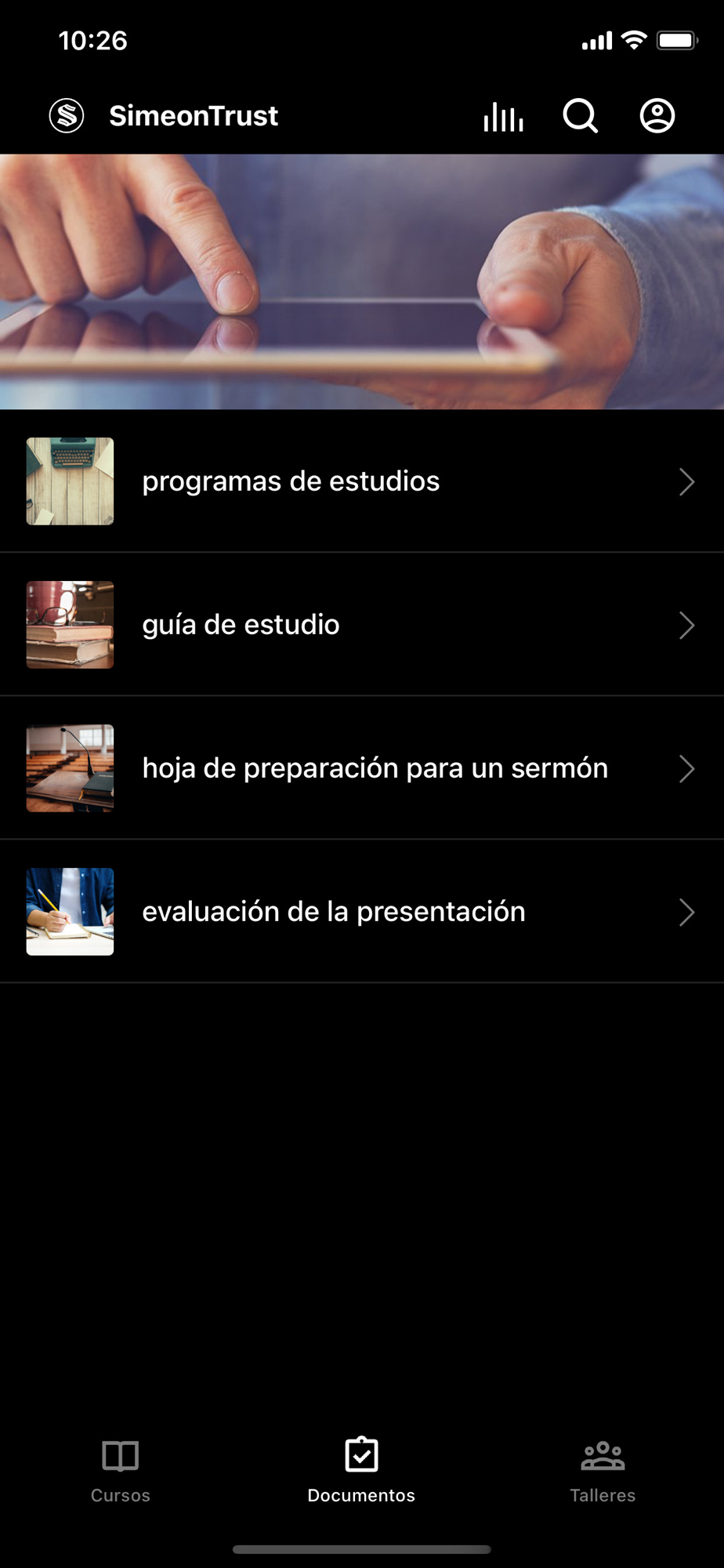Switch to the Cursos tab

pos(121,1472)
